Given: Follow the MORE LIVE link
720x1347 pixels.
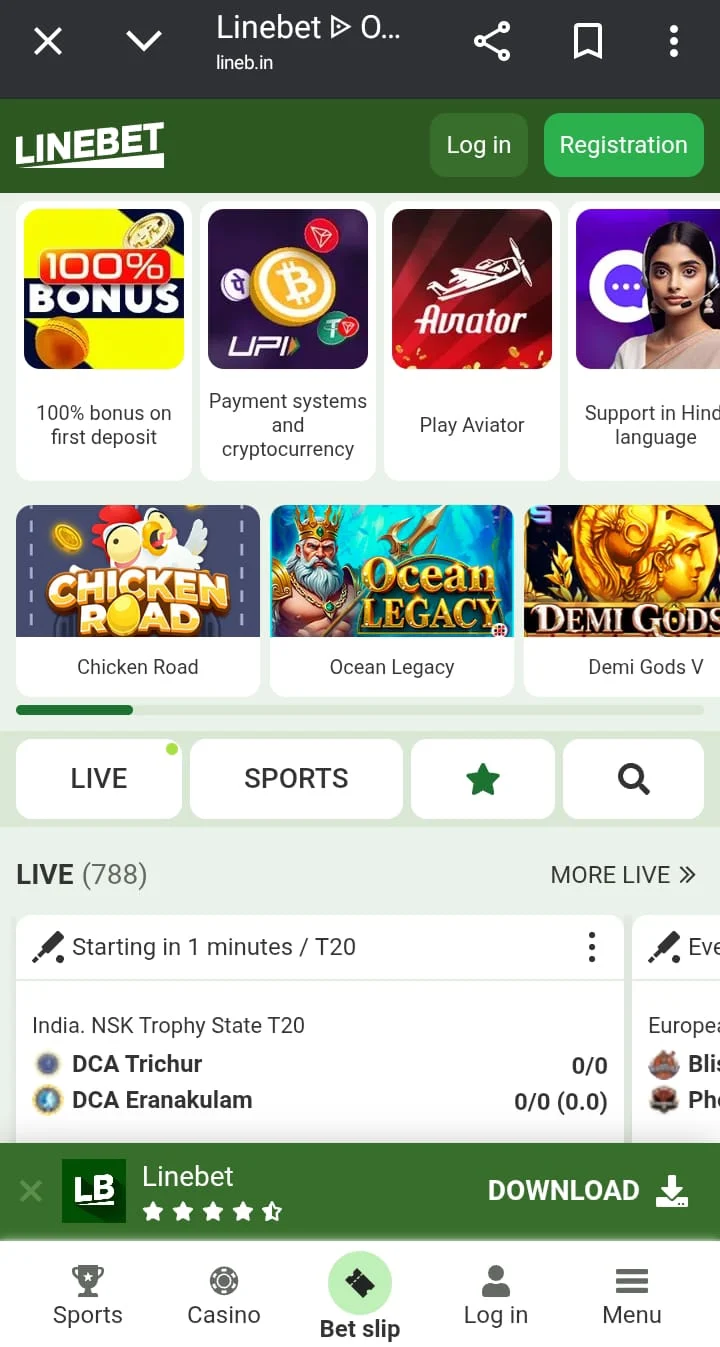Looking at the screenshot, I should 622,875.
